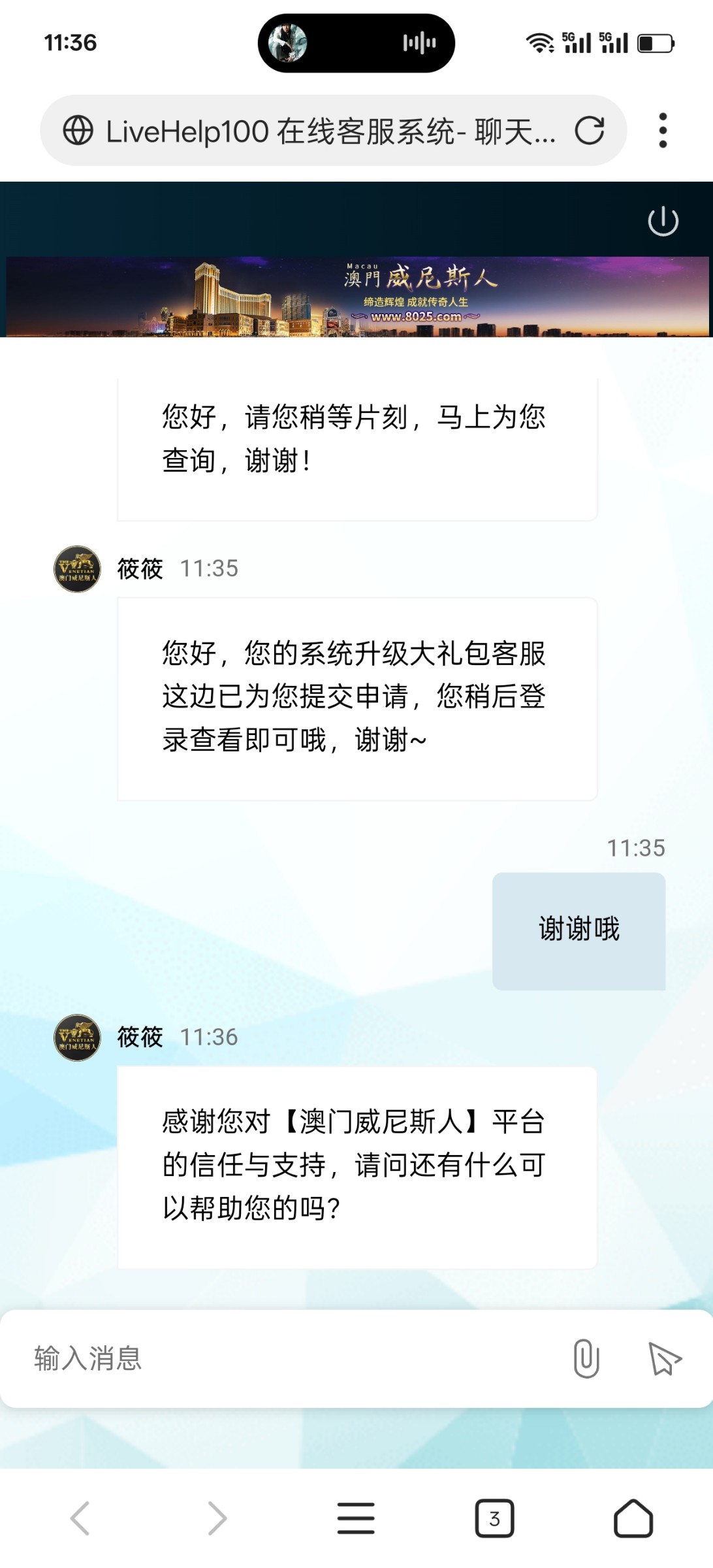The image size is (713, 1568).
Task: Send the message with the arrow icon
Action: tap(664, 1359)
